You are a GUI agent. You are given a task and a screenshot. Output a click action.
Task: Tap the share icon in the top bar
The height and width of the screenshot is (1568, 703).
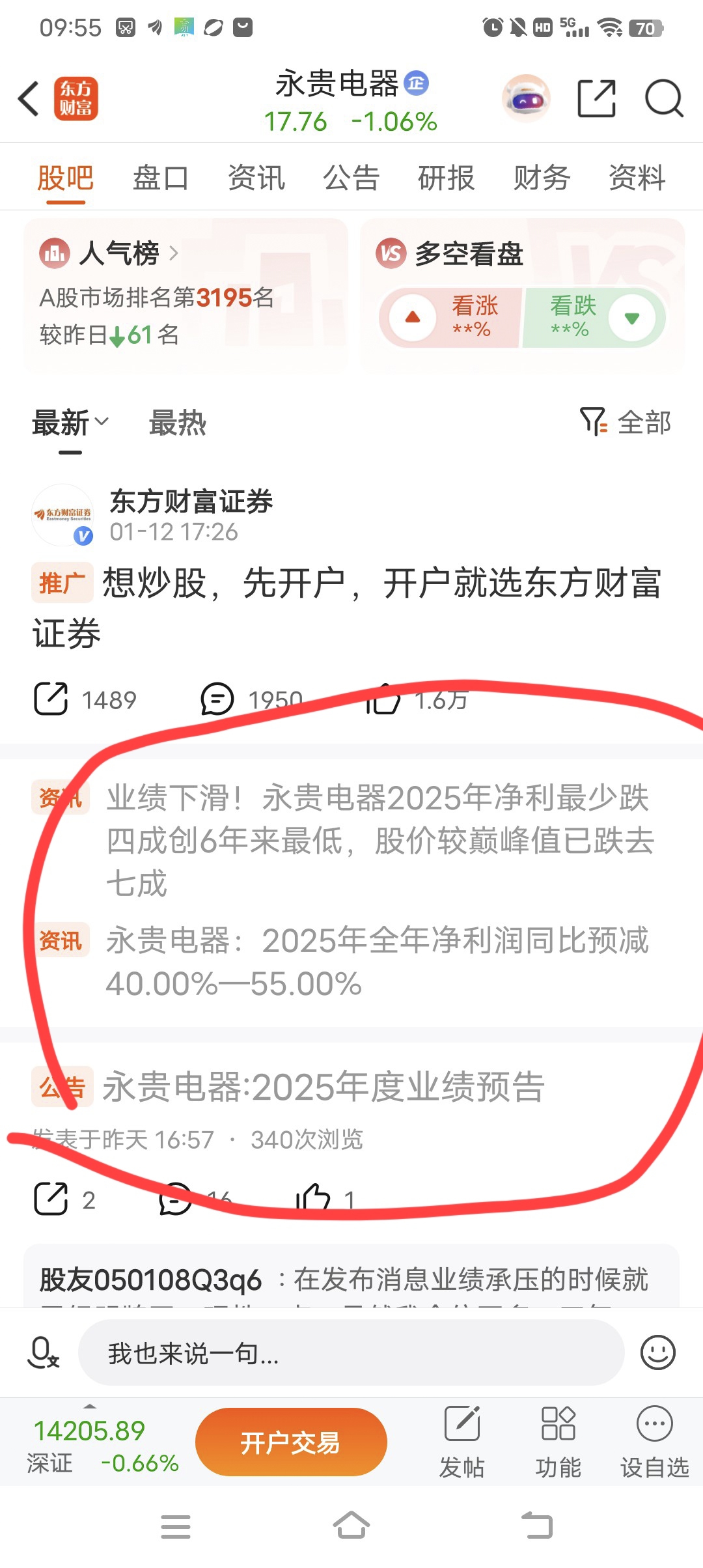click(596, 98)
